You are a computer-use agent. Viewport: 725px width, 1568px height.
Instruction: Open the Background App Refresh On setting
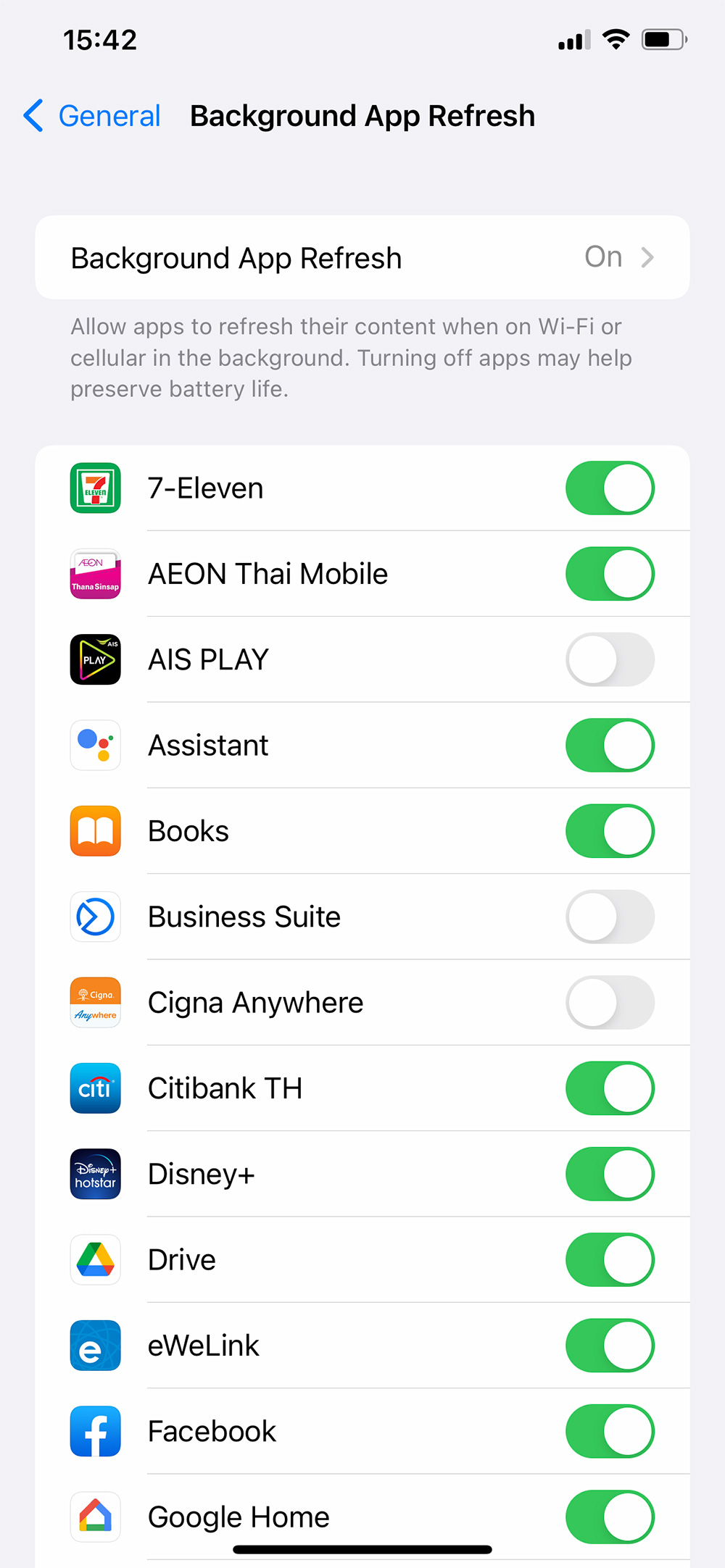362,257
